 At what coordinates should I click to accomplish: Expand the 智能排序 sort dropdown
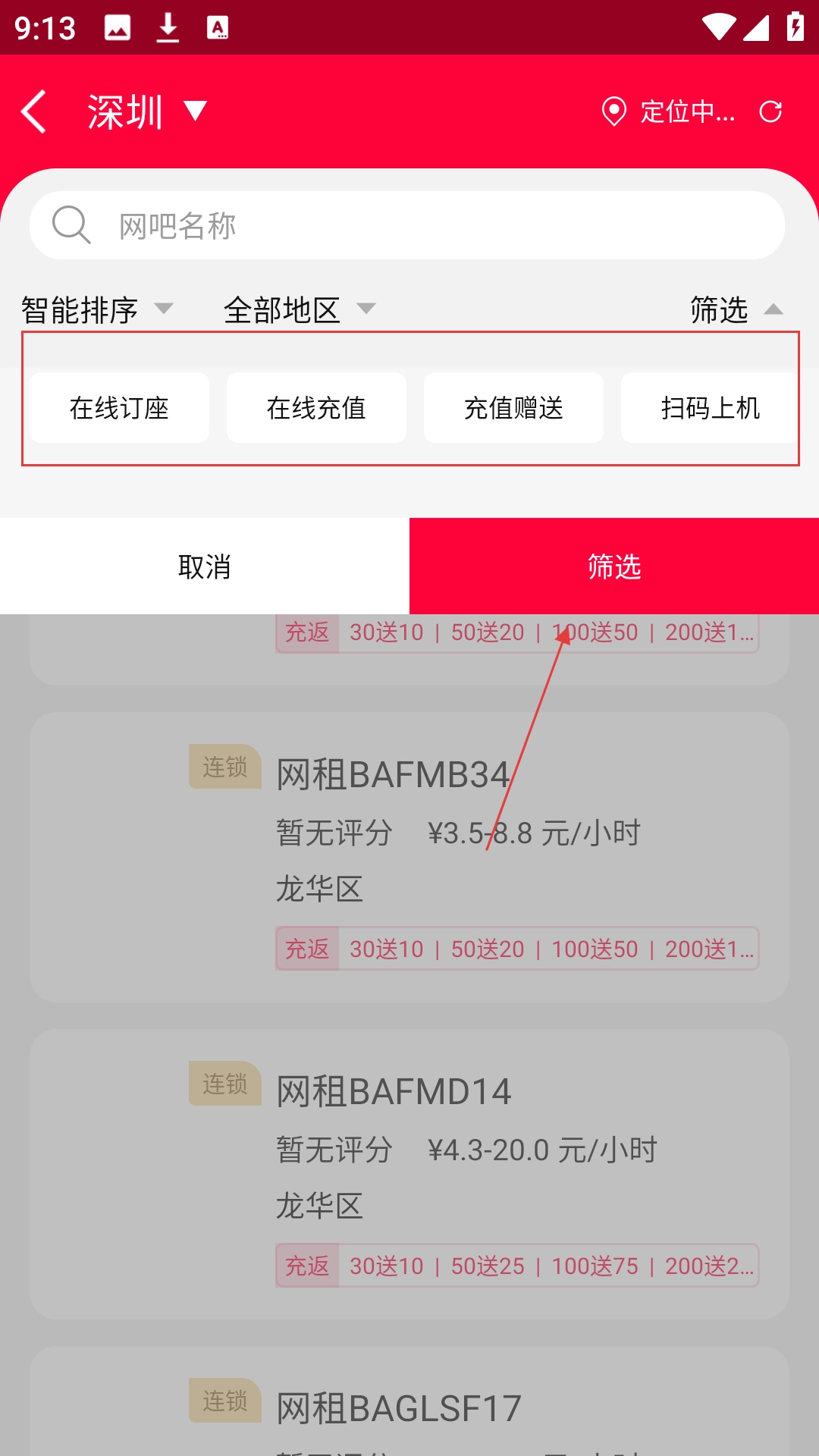pos(97,309)
